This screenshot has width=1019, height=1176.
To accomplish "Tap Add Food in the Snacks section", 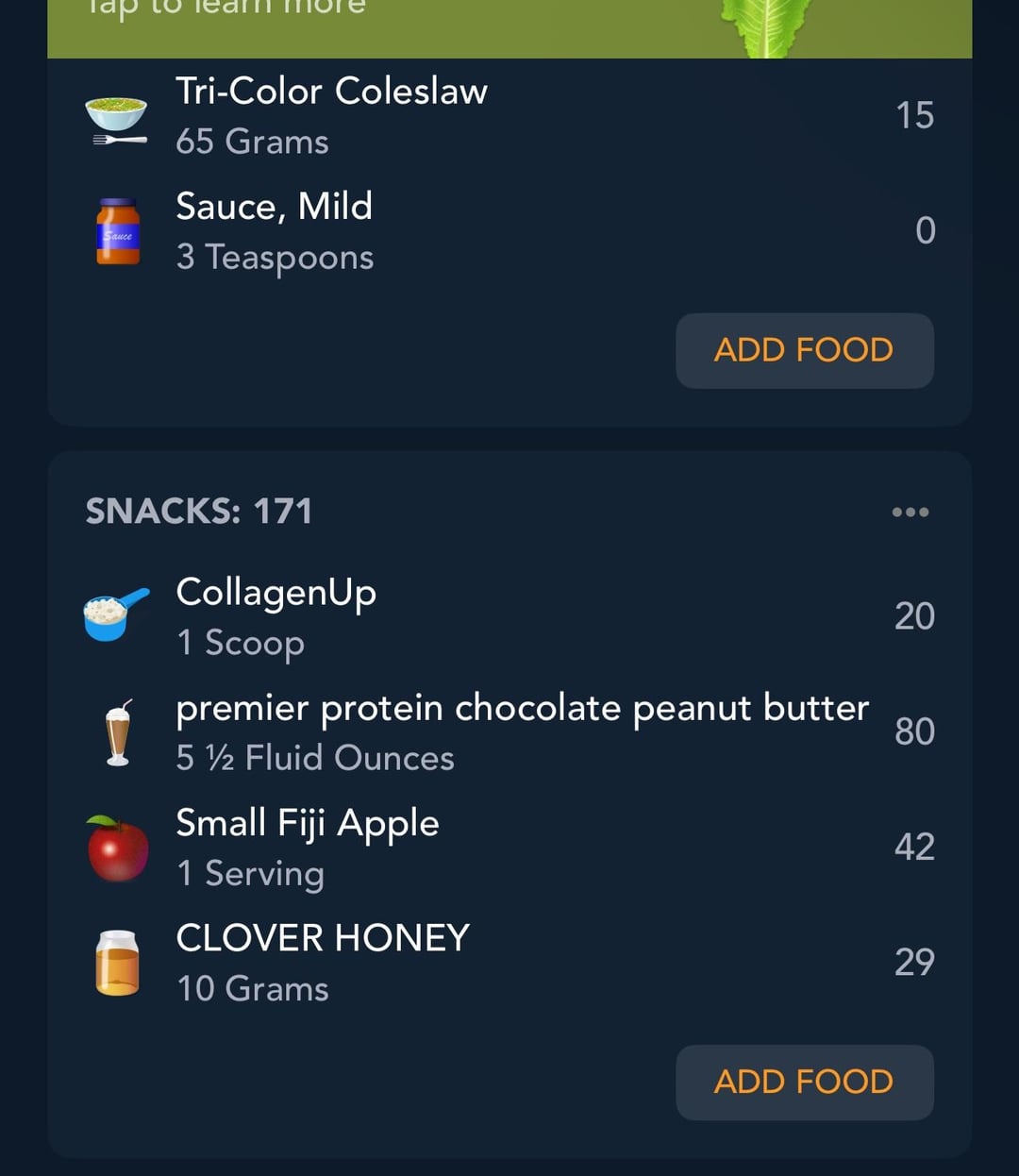I will (805, 1082).
